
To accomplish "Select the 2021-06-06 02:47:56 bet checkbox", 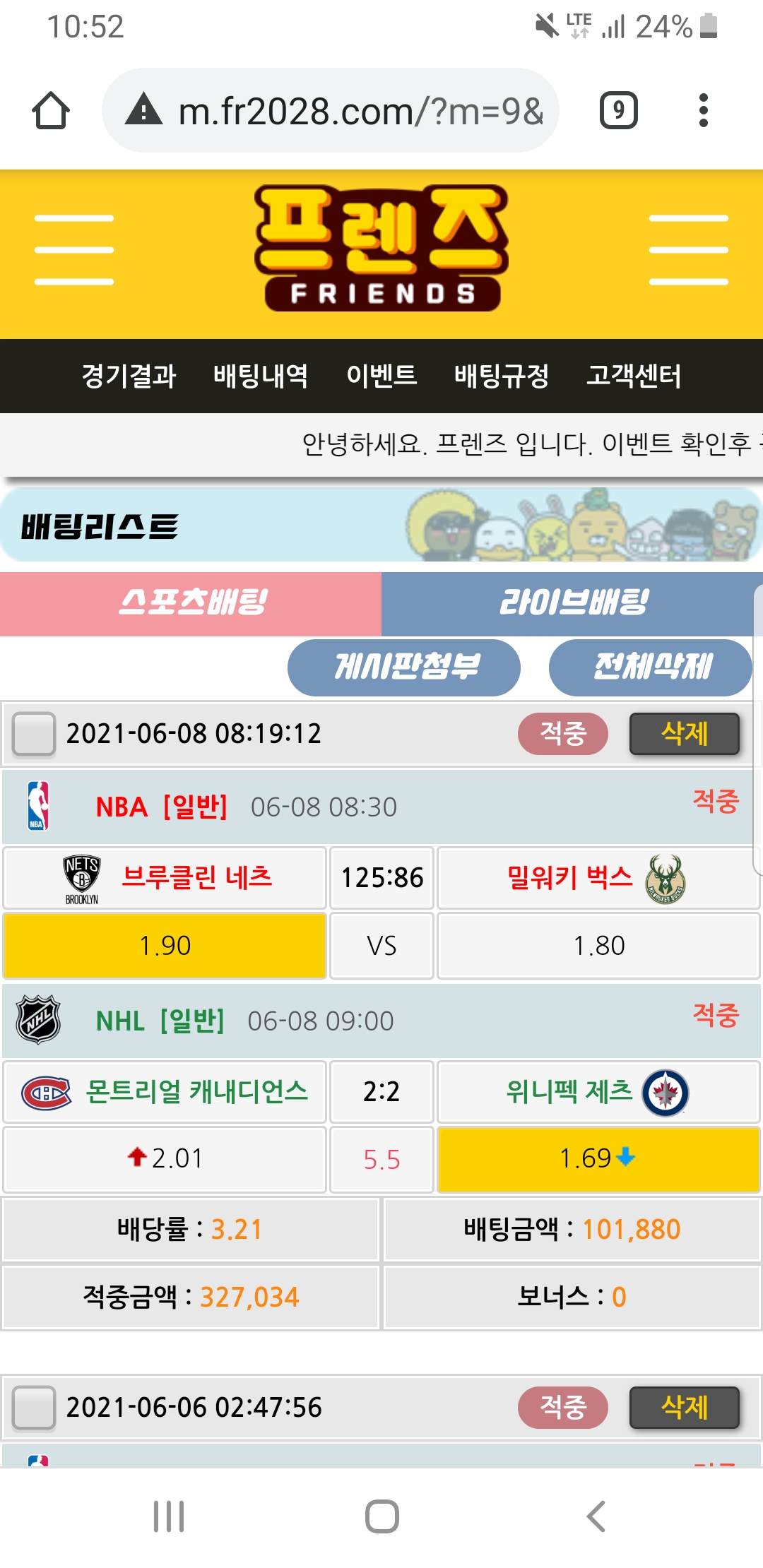I will (x=34, y=1408).
